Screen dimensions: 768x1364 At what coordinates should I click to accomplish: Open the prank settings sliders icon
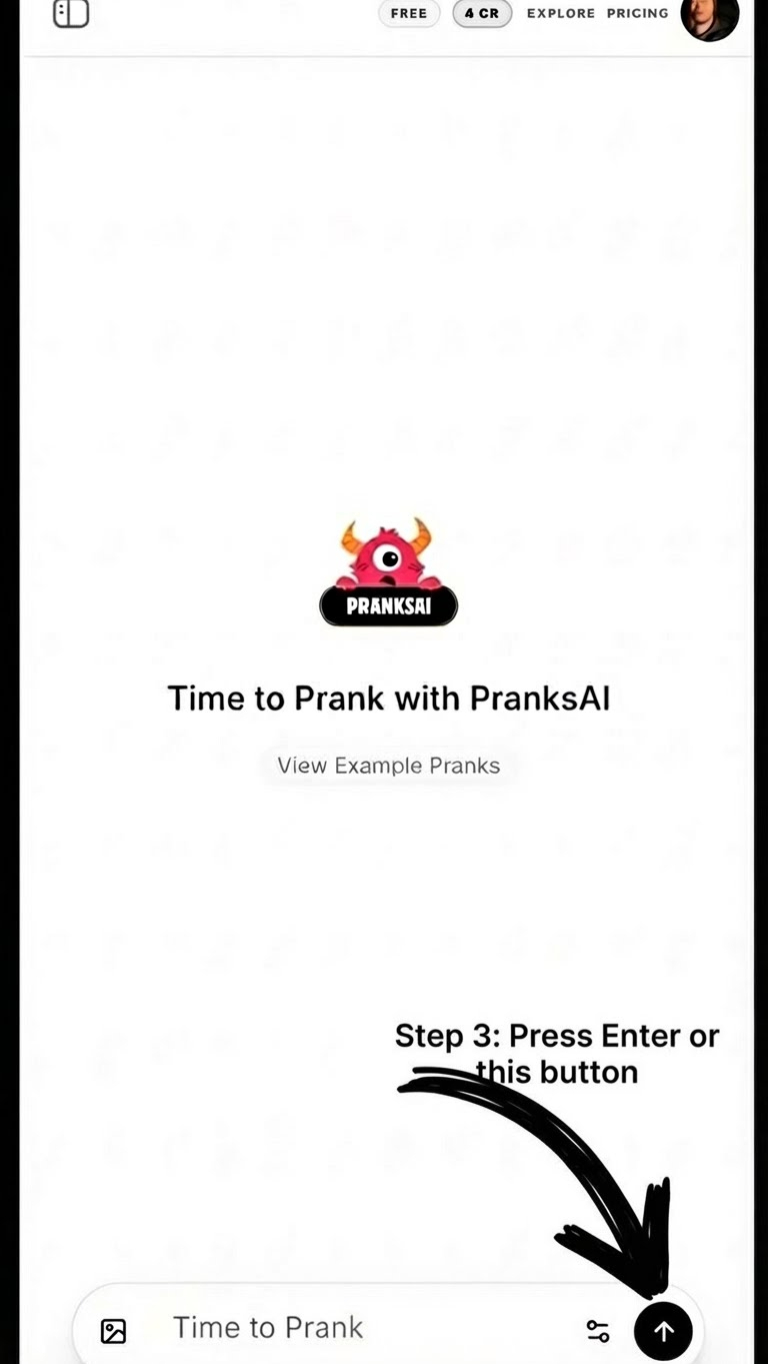597,1331
